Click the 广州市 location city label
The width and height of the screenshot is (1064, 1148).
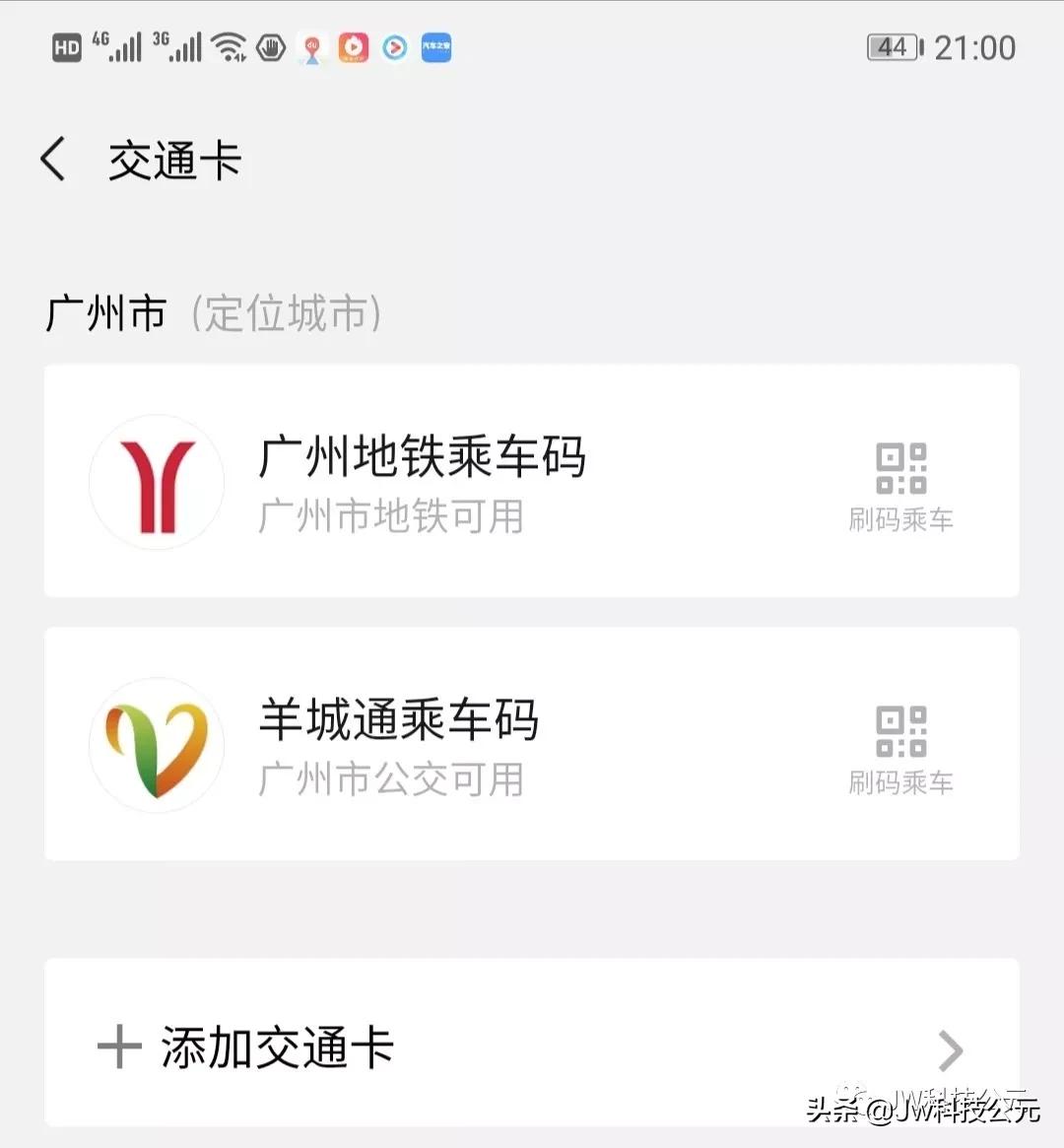(x=105, y=313)
